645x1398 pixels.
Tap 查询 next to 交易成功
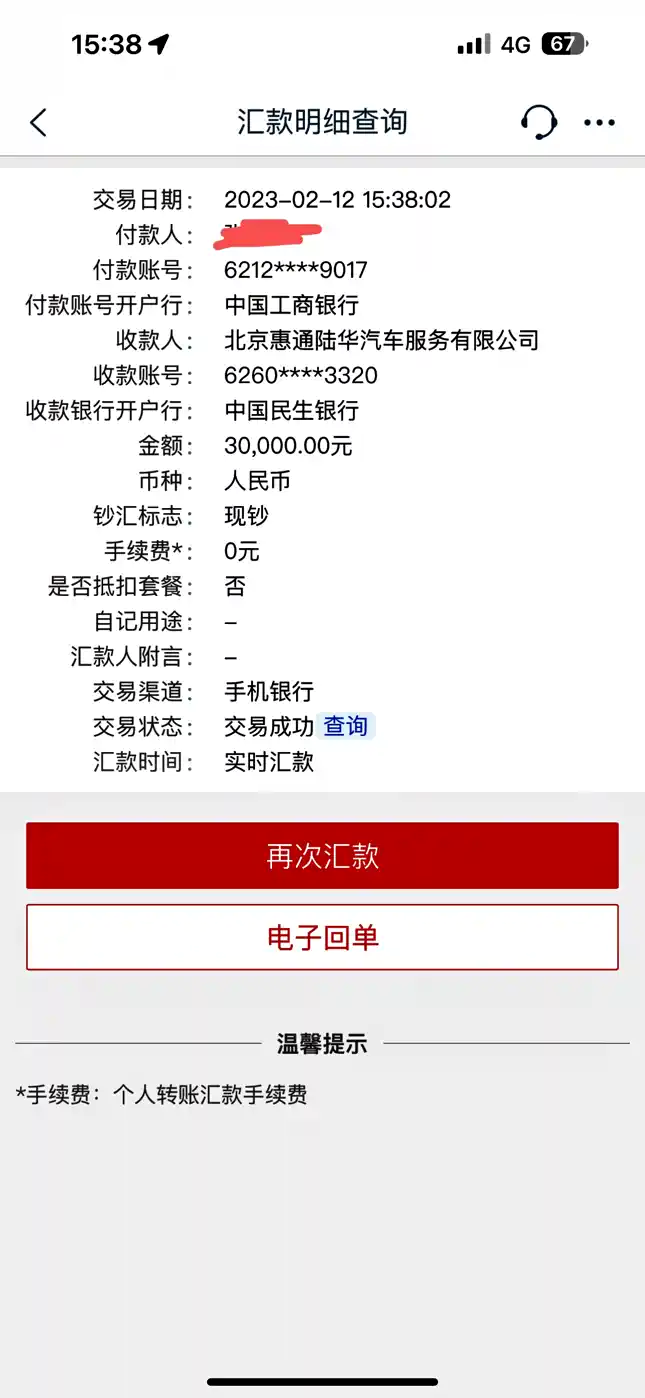tap(346, 726)
